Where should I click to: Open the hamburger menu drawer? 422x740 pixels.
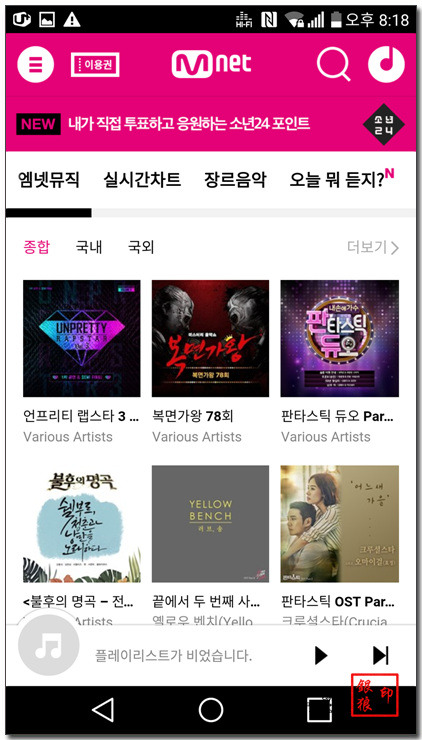[x=35, y=64]
